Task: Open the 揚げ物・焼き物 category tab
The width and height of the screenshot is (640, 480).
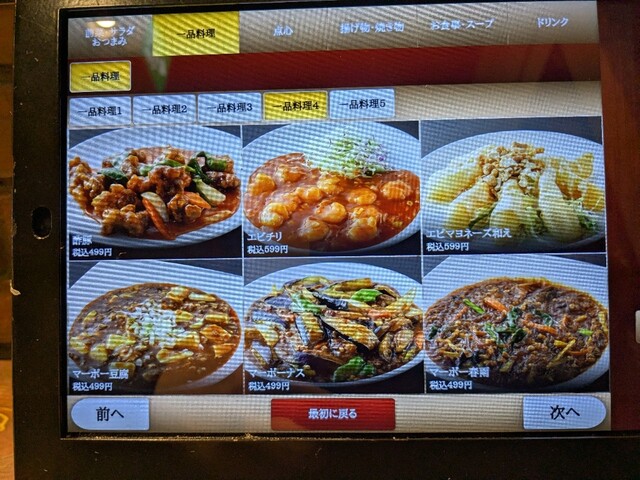Action: coord(370,29)
